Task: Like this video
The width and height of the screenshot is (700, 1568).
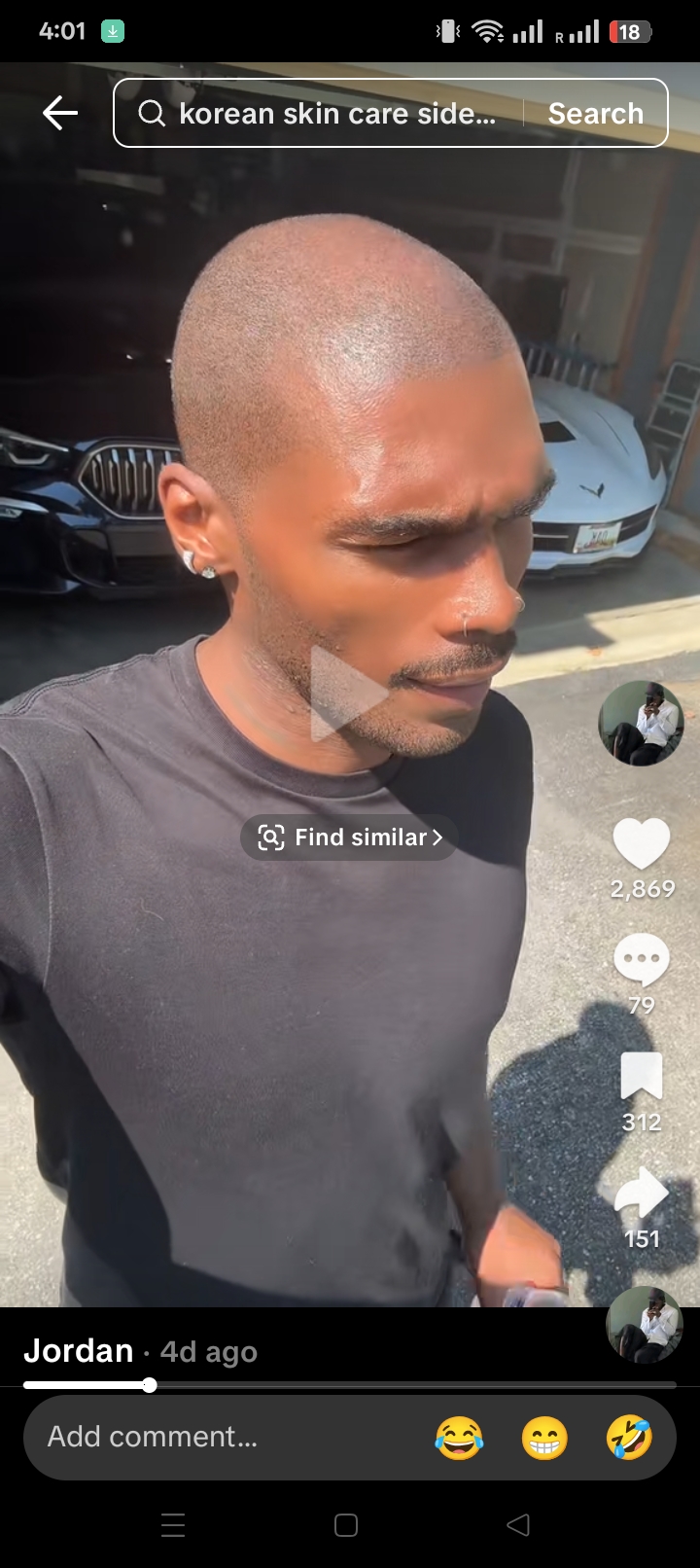Action: pos(642,844)
